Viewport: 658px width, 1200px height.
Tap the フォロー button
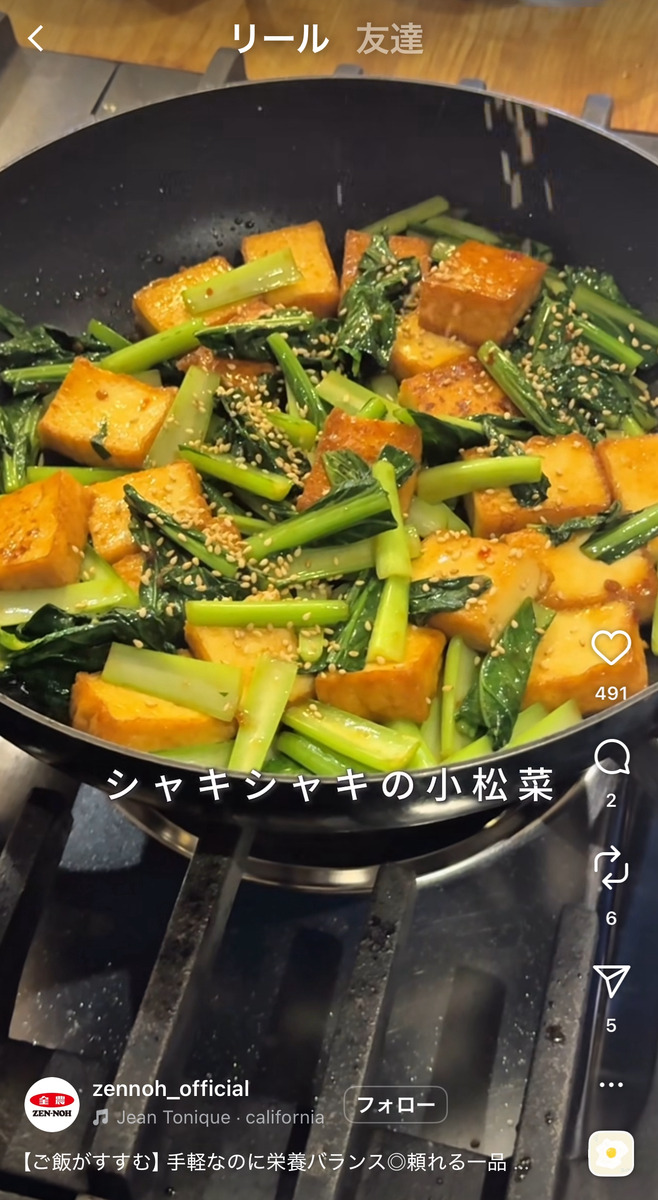coord(395,1105)
